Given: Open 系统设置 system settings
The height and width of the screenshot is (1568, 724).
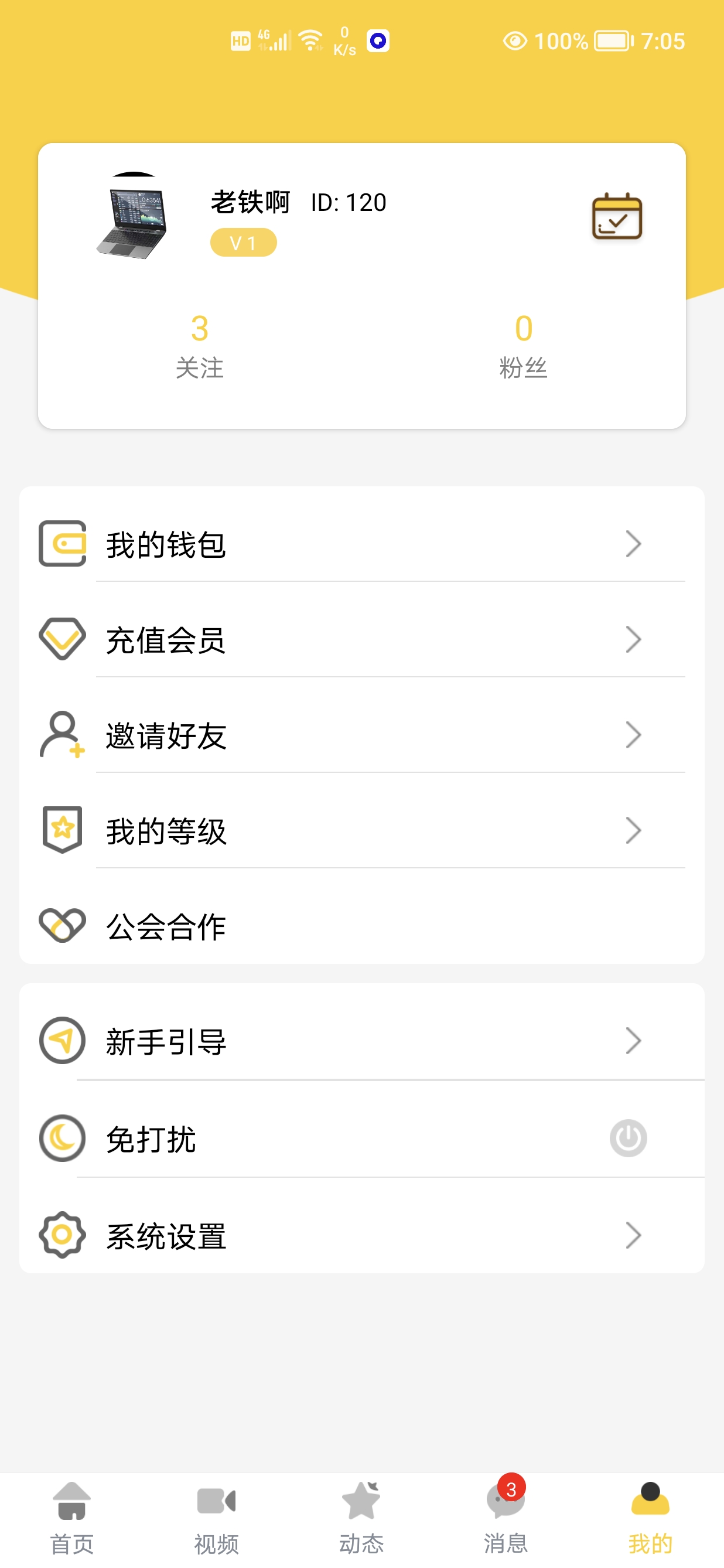Looking at the screenshot, I should tap(361, 1235).
